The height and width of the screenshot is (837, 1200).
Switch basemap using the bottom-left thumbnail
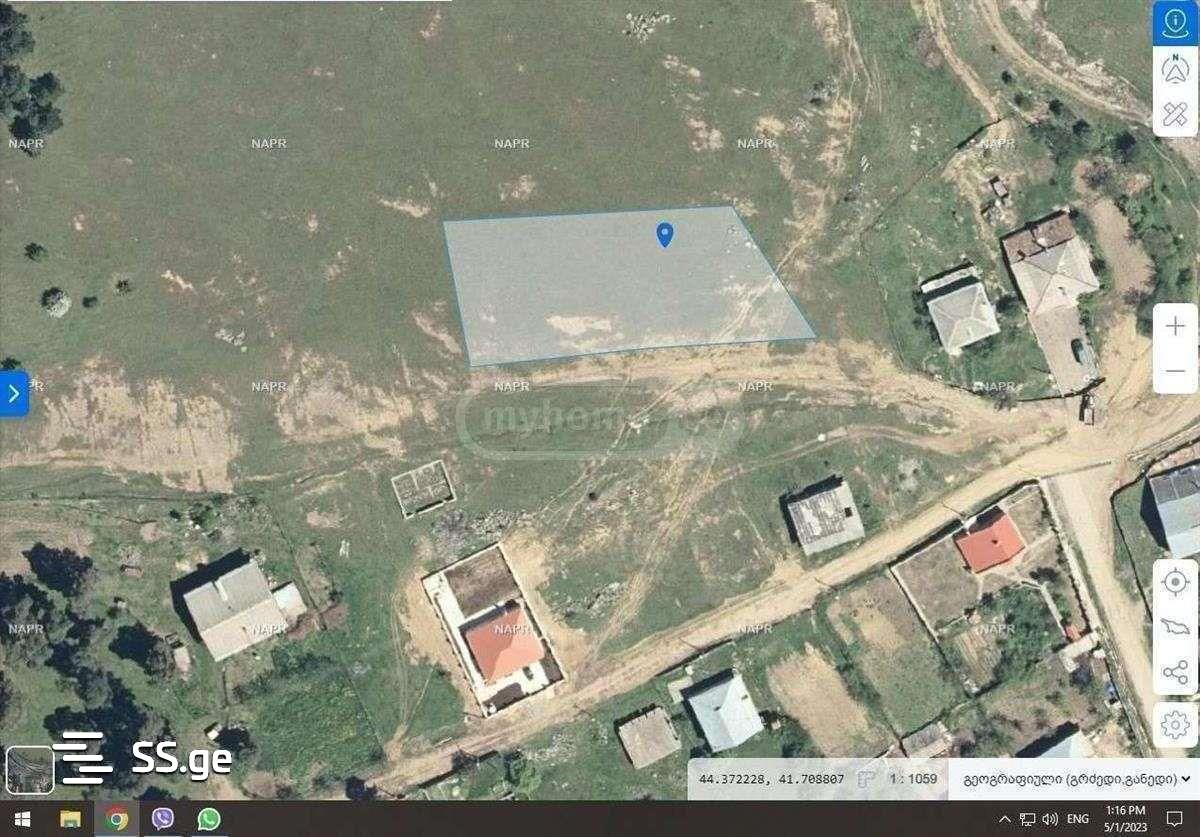29,770
